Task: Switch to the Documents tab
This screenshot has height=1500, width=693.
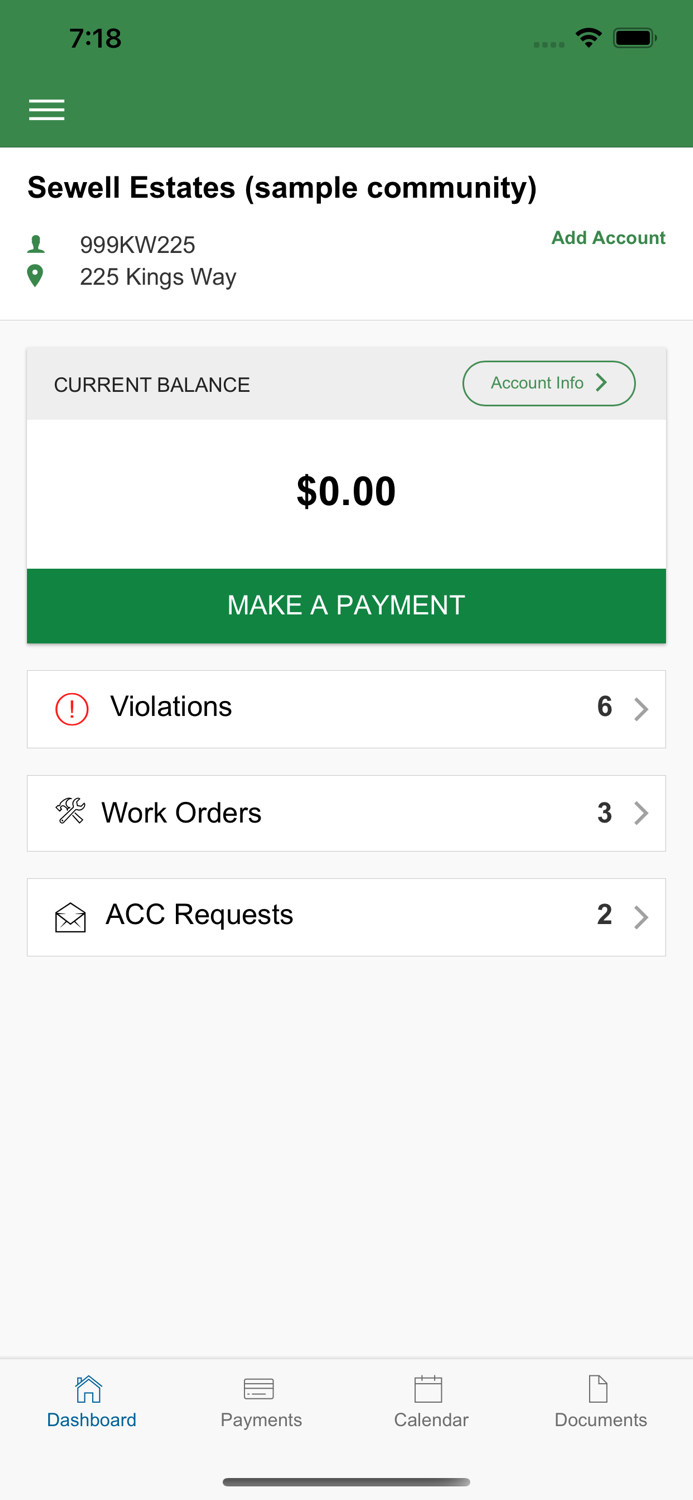Action: pos(601,1402)
